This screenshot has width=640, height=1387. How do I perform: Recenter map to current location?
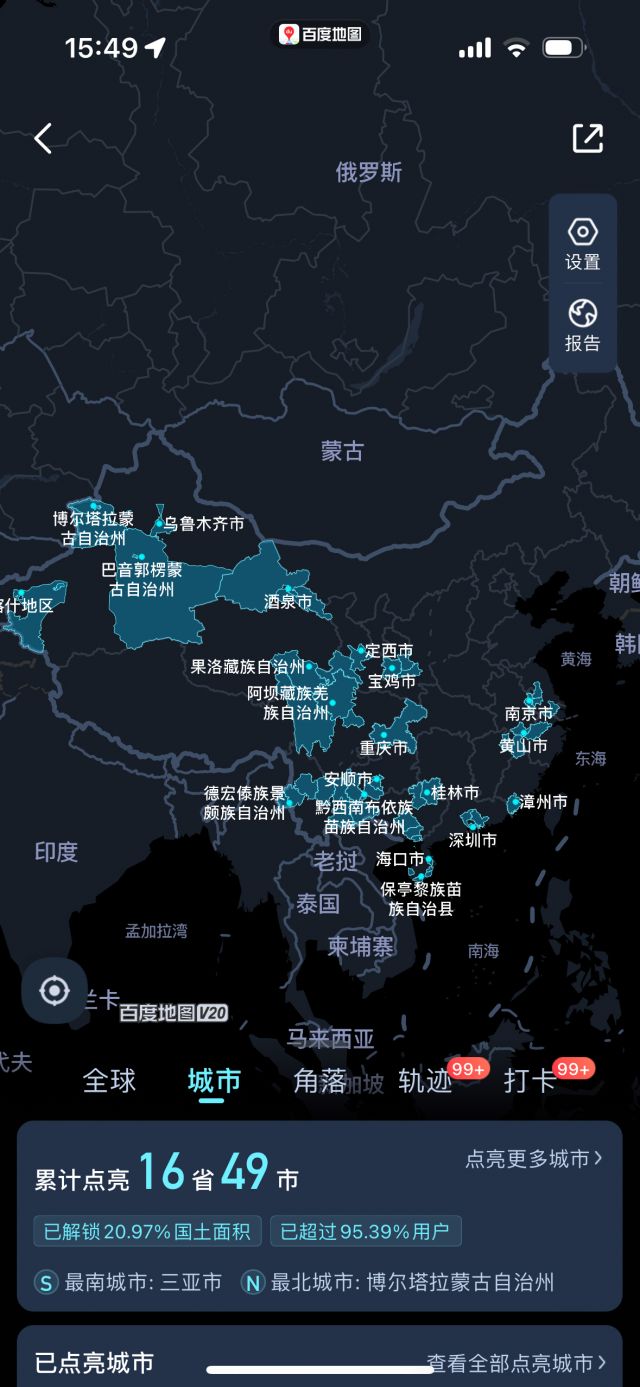tap(54, 991)
